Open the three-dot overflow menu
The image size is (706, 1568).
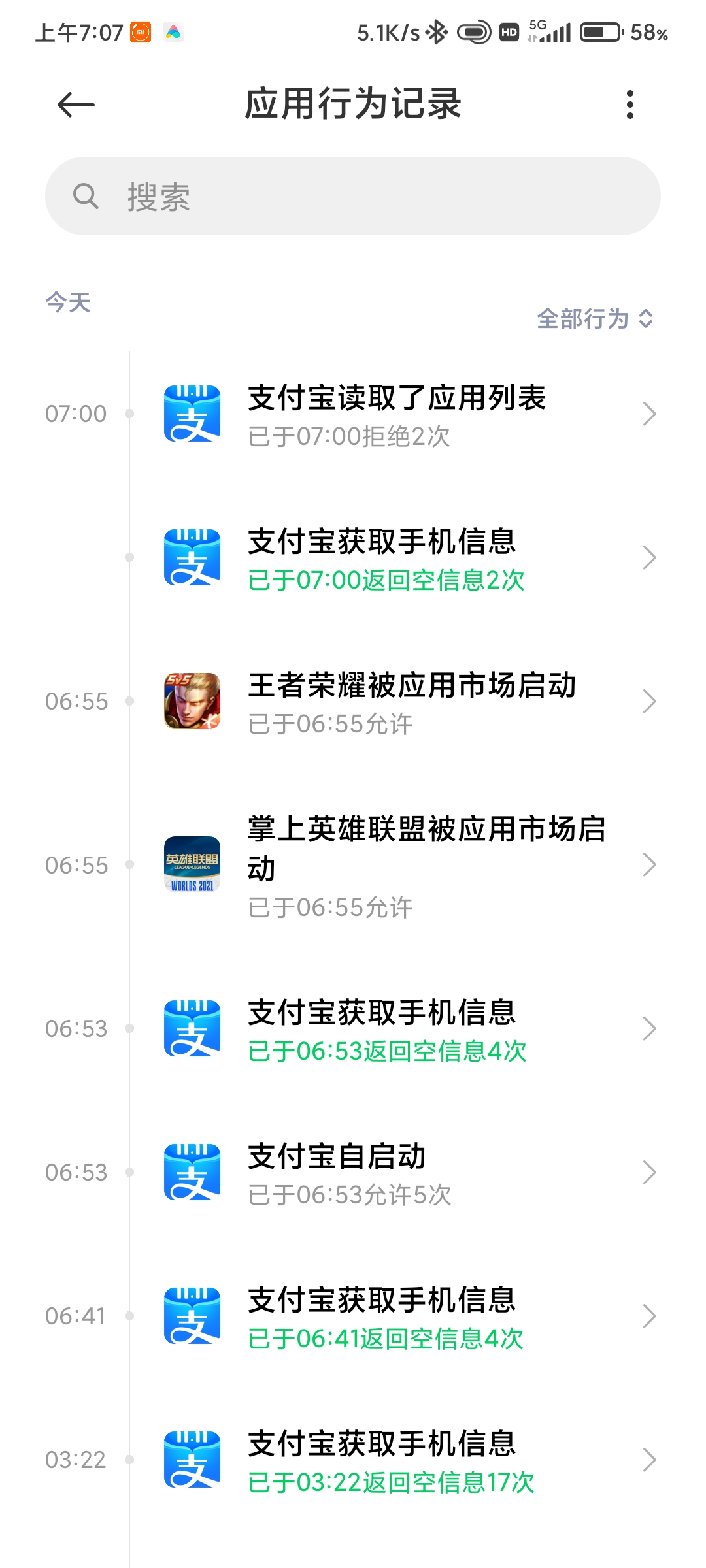tap(630, 105)
